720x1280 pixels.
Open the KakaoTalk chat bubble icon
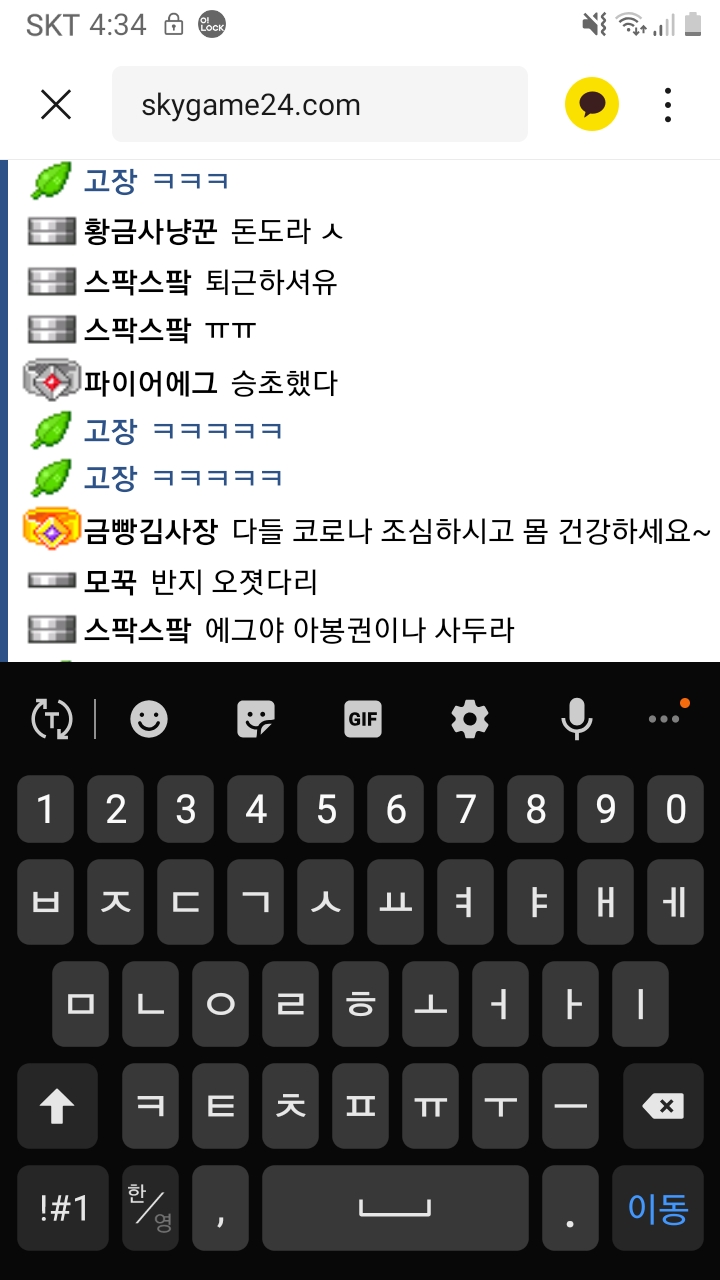click(x=592, y=104)
